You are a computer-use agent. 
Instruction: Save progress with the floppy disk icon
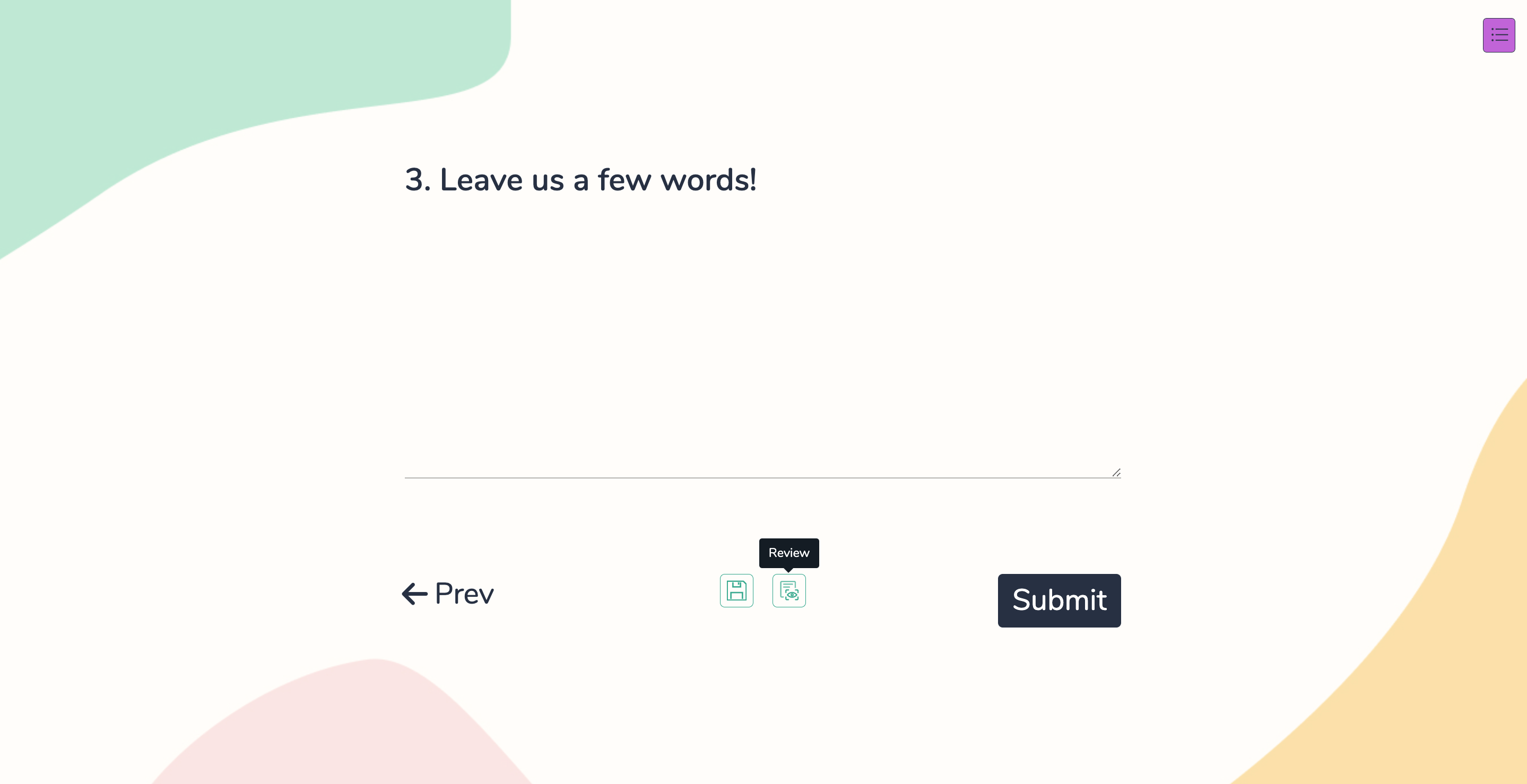tap(735, 590)
